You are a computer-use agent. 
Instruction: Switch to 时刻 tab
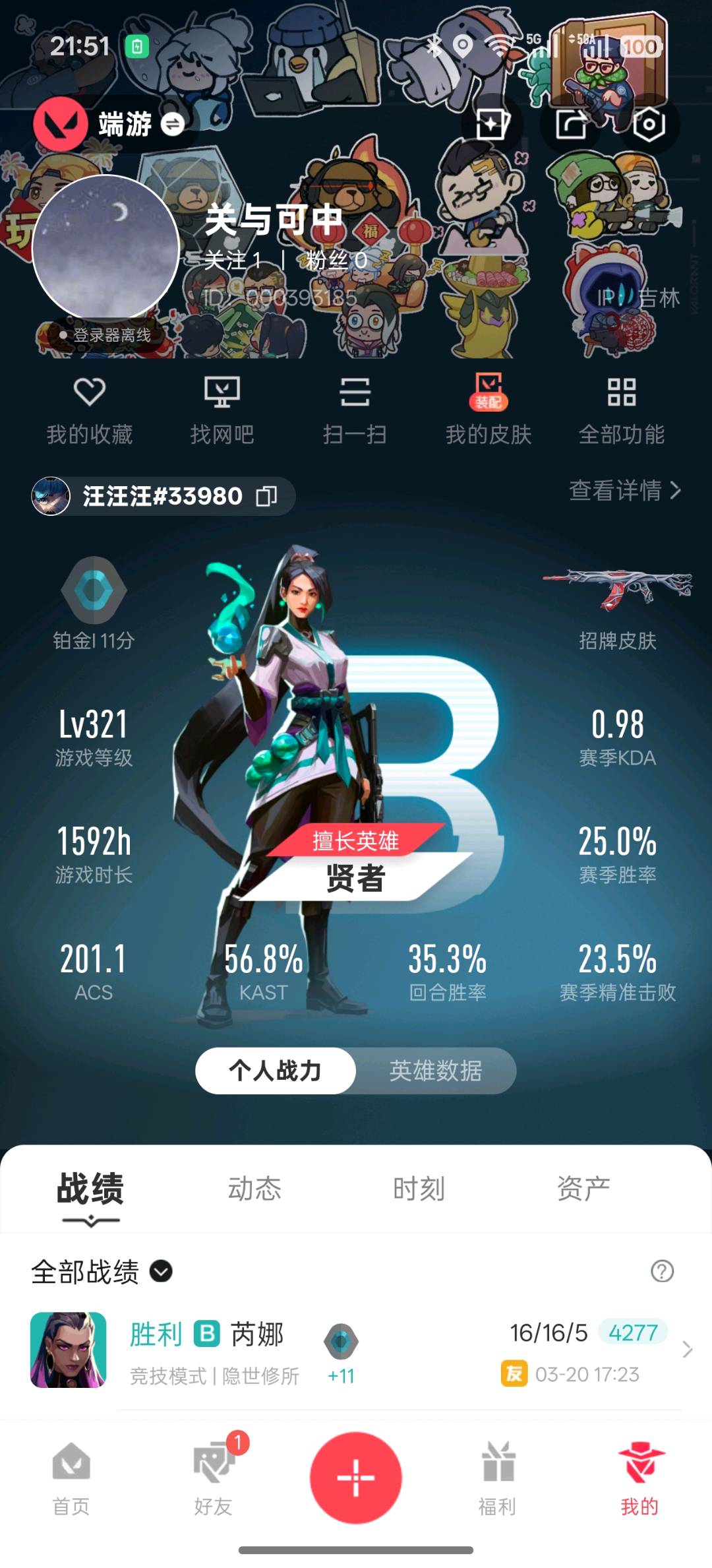(x=419, y=1189)
